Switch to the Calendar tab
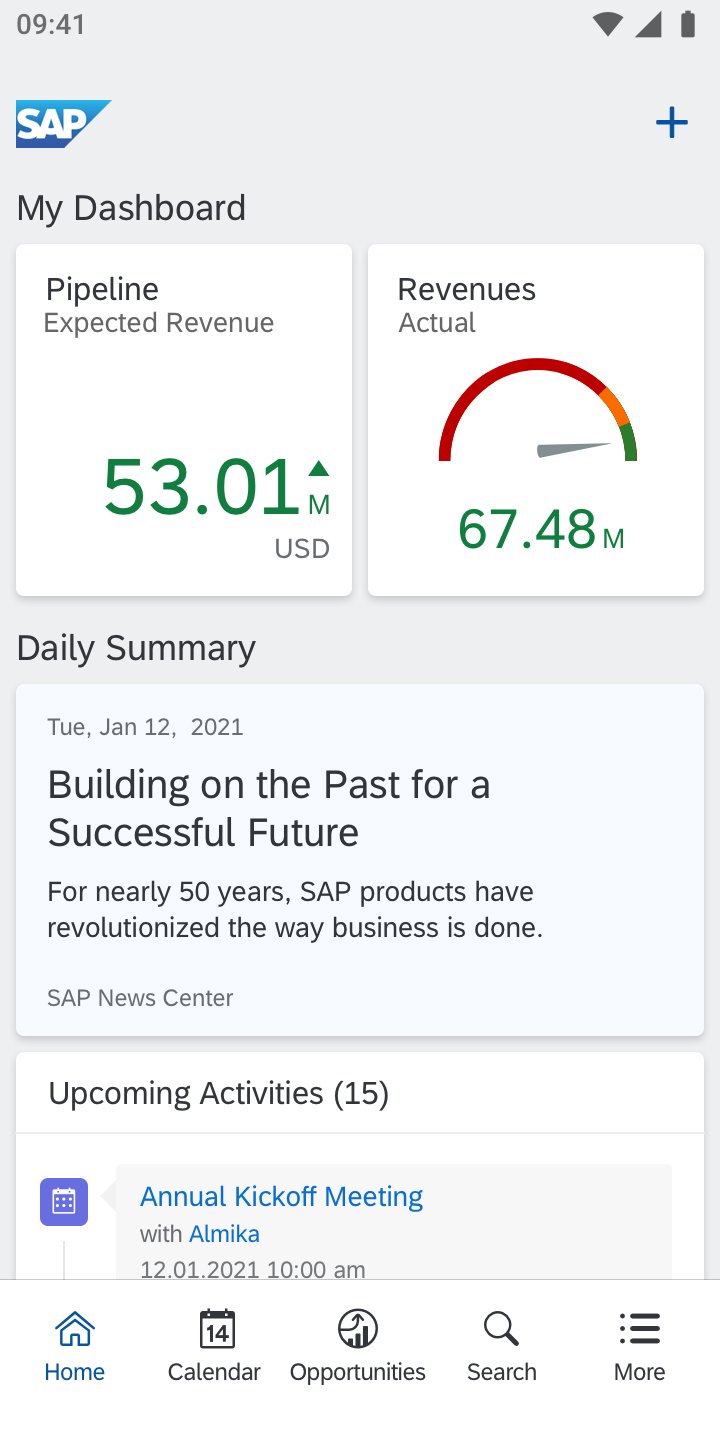Screen dimensions: 720x1440 coord(214,1346)
